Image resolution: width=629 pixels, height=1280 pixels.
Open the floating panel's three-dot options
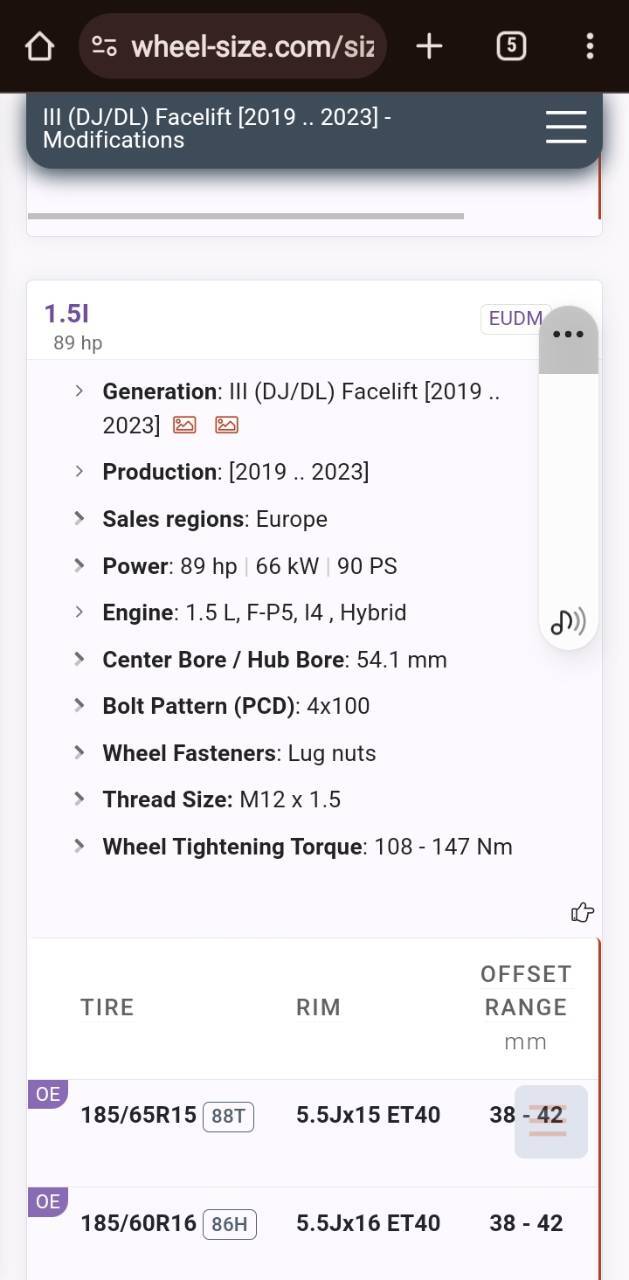(568, 334)
